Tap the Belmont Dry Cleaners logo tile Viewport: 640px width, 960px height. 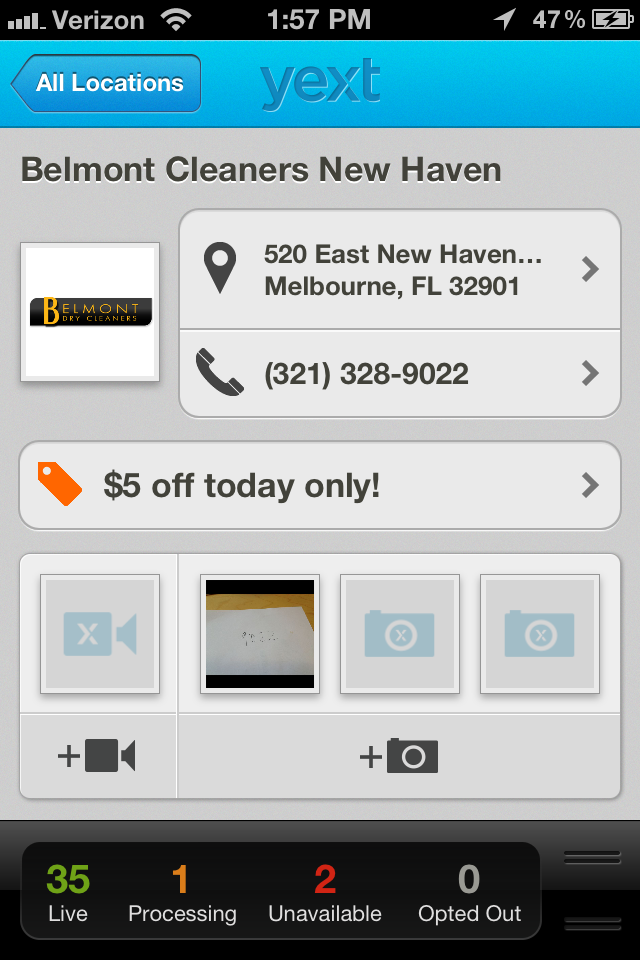tap(90, 312)
